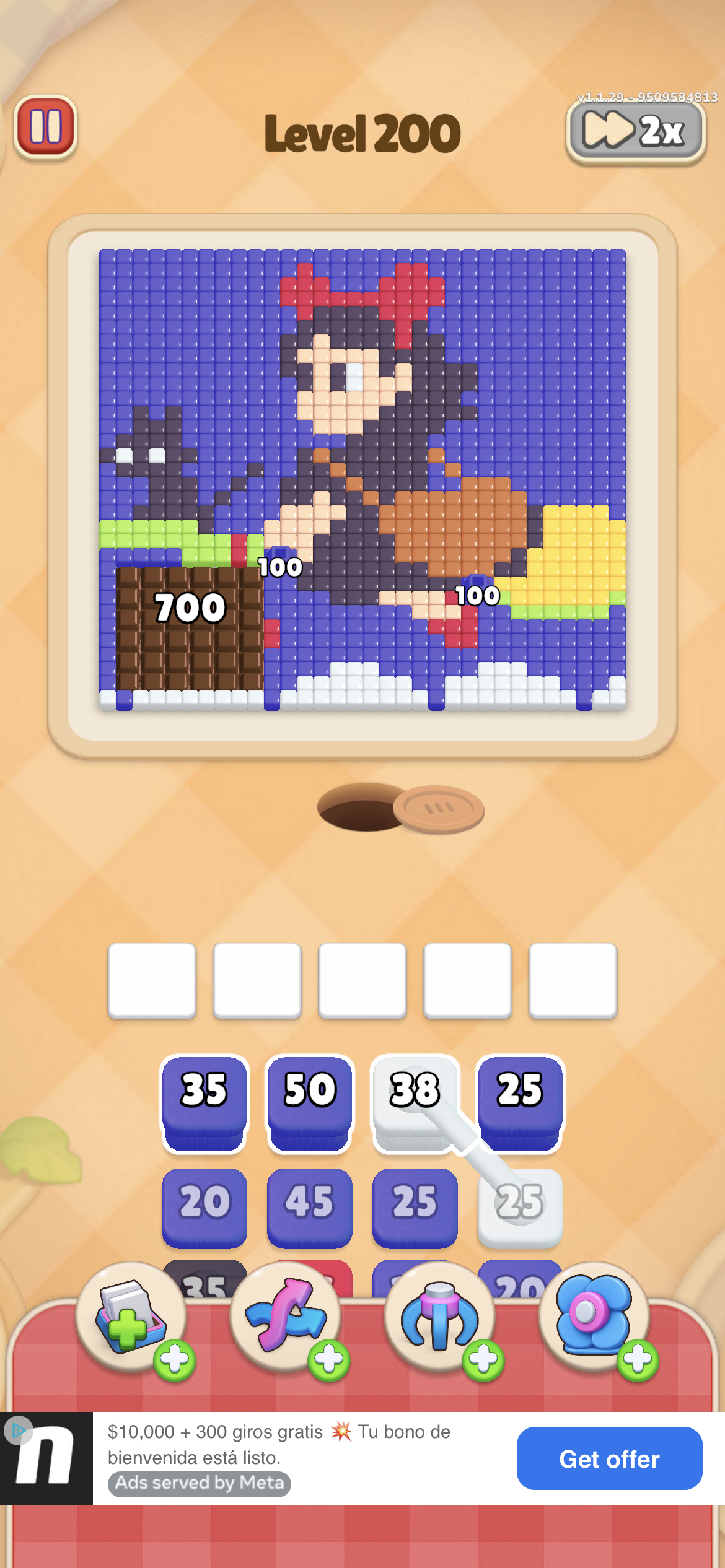Tap Get offer in the ad banner
725x1568 pixels.
coord(609,1458)
